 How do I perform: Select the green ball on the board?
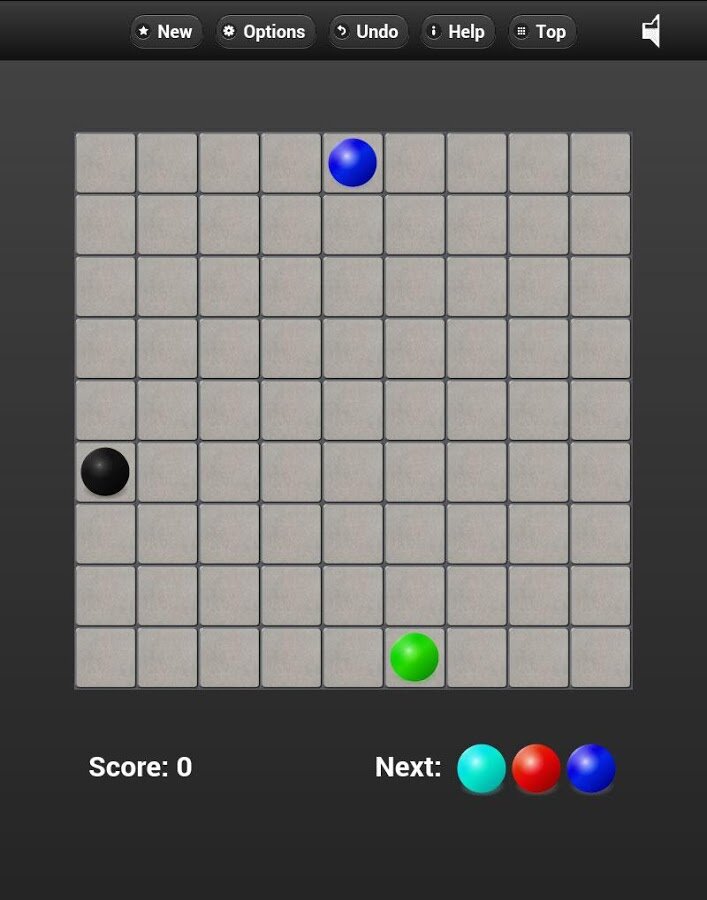coord(414,657)
